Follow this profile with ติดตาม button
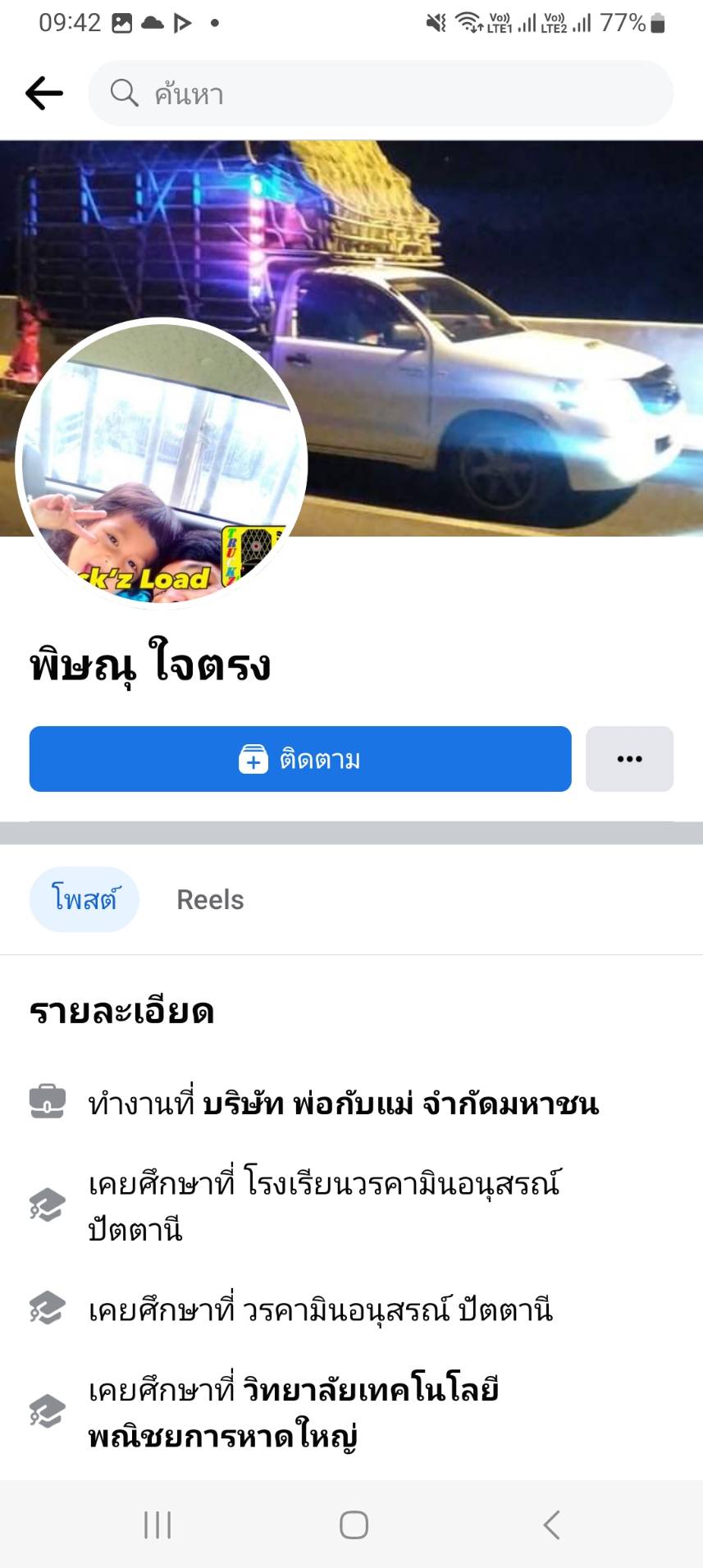Screen dimensions: 703x1568 pyautogui.click(x=300, y=759)
